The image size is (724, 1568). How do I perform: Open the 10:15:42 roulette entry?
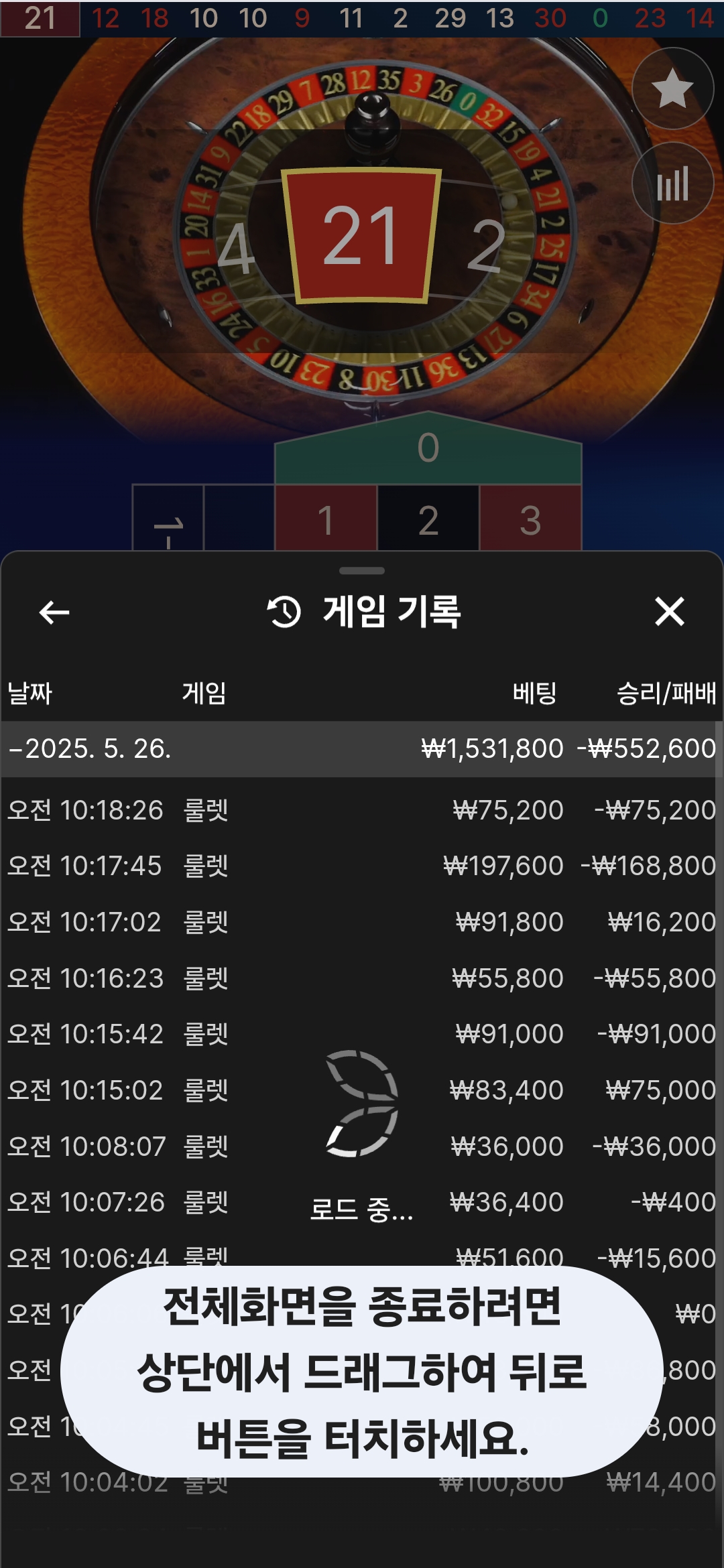362,1034
